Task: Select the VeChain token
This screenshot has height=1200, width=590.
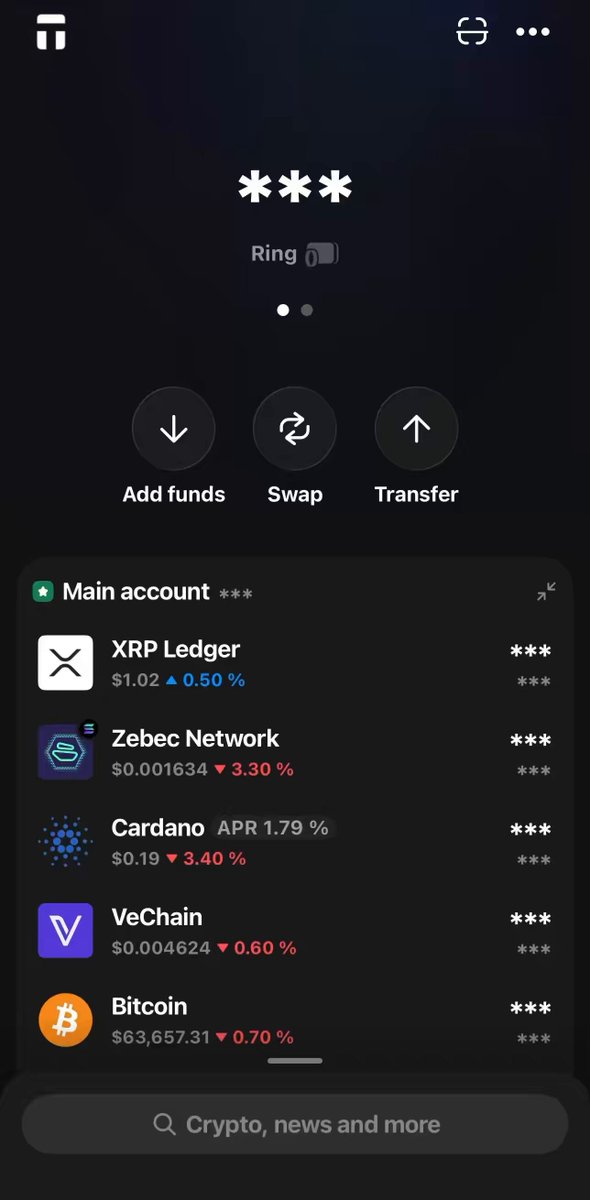Action: point(295,931)
